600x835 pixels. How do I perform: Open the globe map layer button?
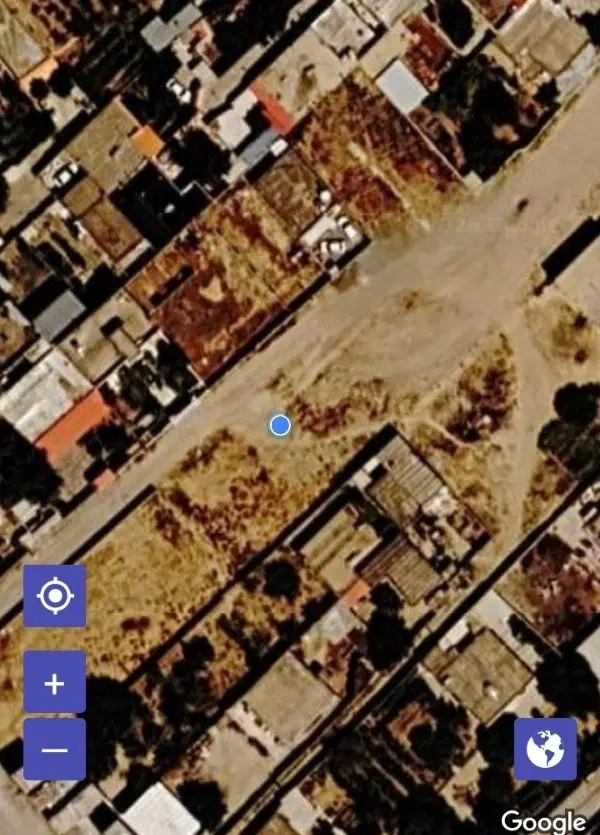(x=545, y=749)
